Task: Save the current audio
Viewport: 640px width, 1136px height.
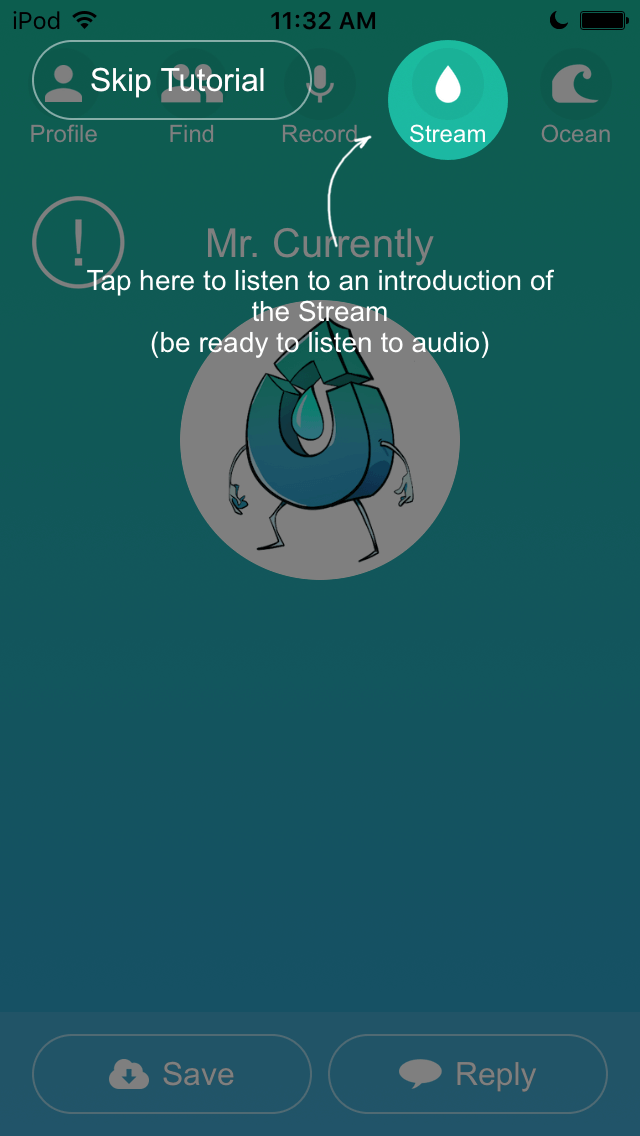Action: click(172, 1074)
